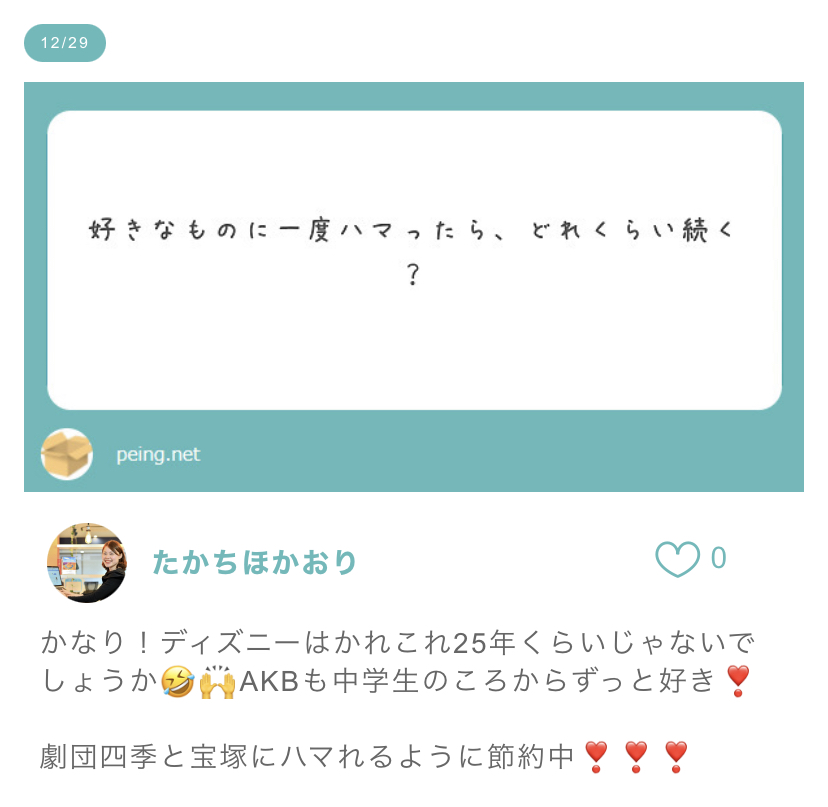Viewport: 828px width, 807px height.
Task: Like たかちほかおり's answer with the heart
Action: (677, 560)
